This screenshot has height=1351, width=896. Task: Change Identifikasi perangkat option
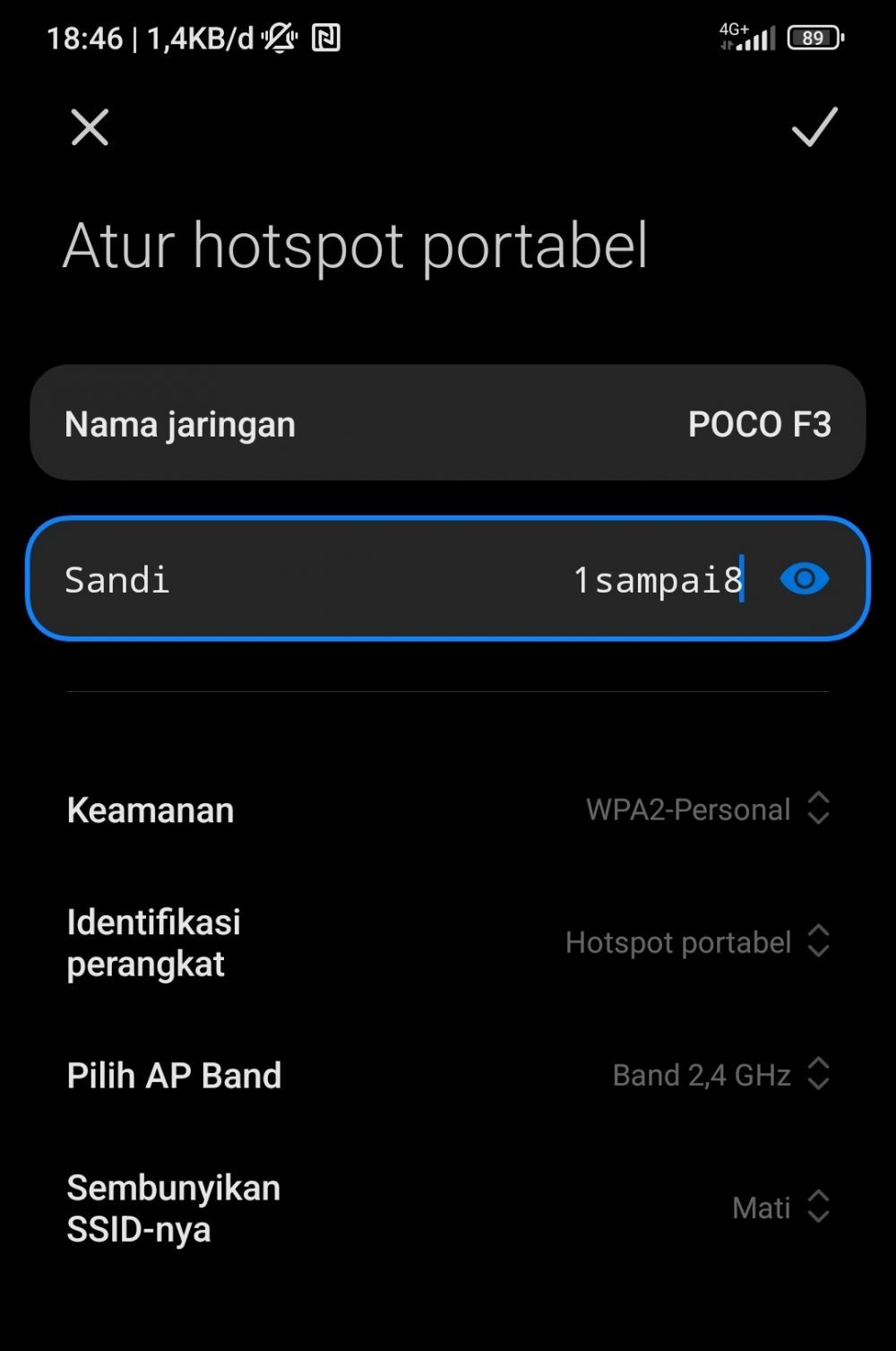697,942
